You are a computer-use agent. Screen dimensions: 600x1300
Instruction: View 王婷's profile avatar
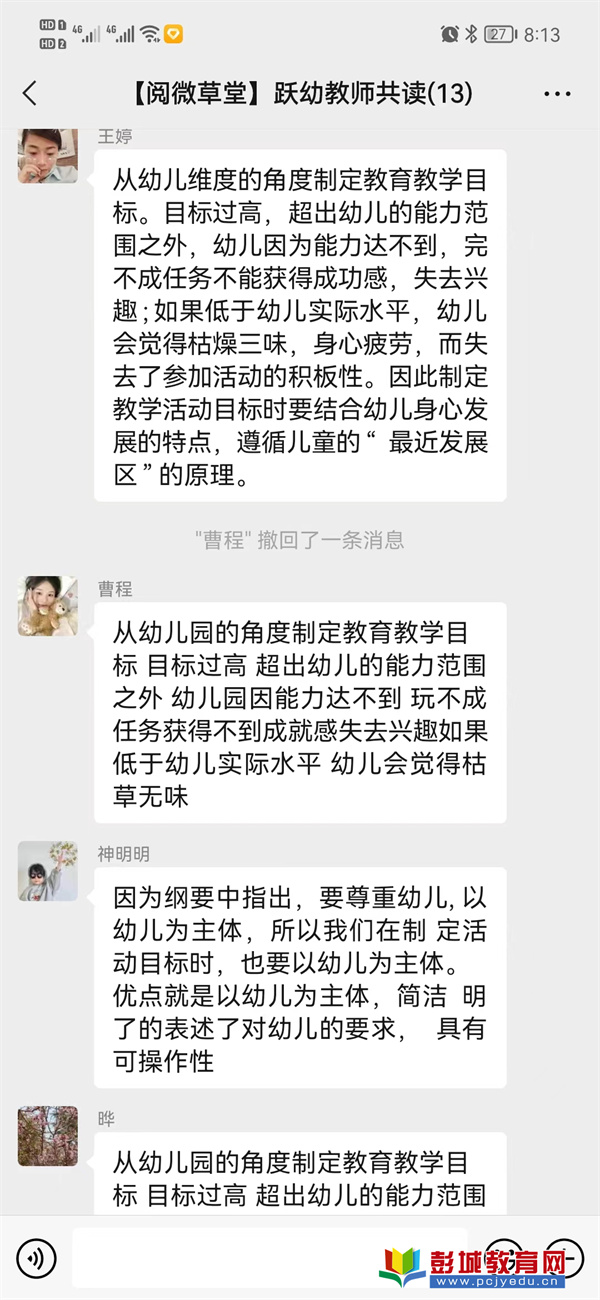point(47,156)
